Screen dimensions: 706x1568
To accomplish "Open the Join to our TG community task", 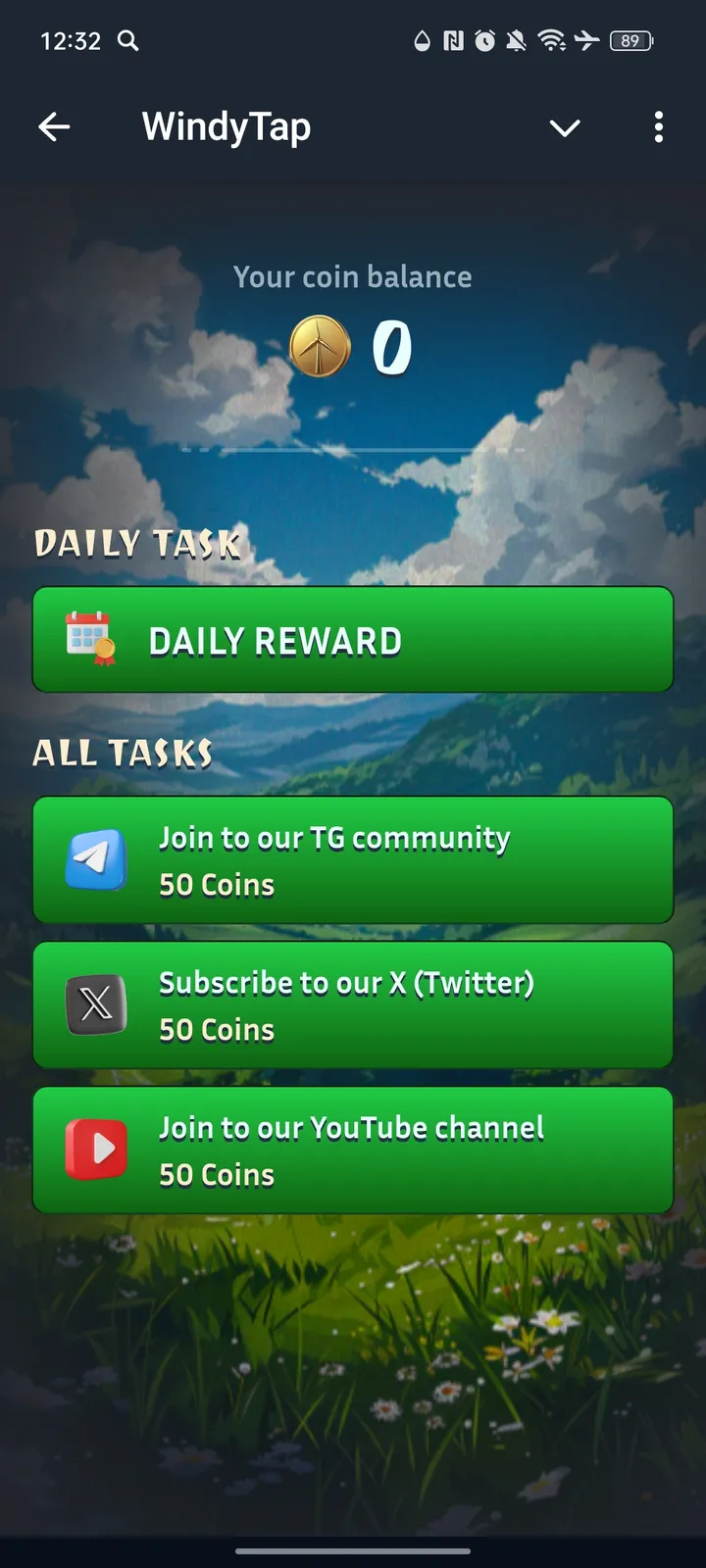I will (x=353, y=860).
